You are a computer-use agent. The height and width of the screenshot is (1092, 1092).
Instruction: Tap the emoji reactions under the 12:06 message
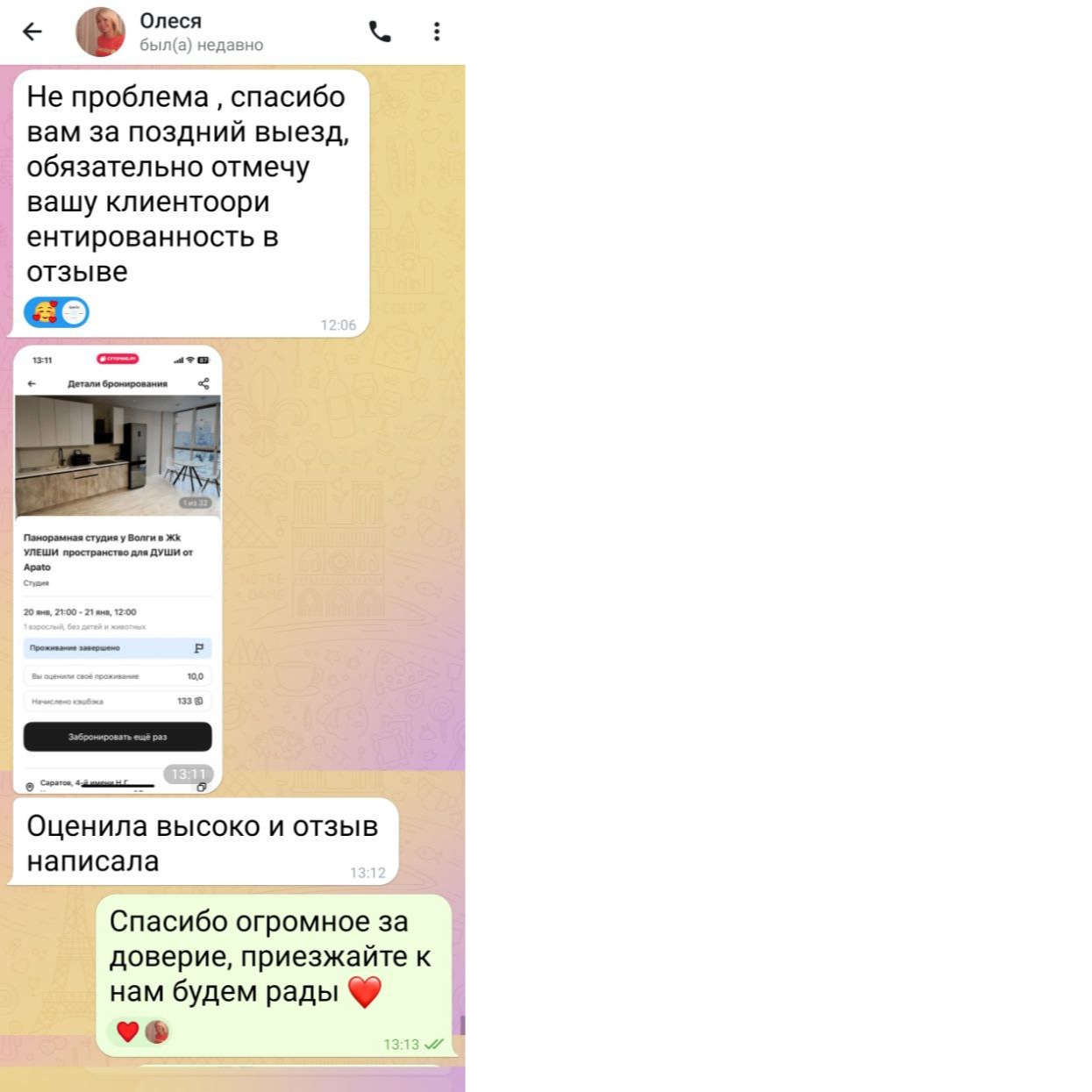pos(57,311)
